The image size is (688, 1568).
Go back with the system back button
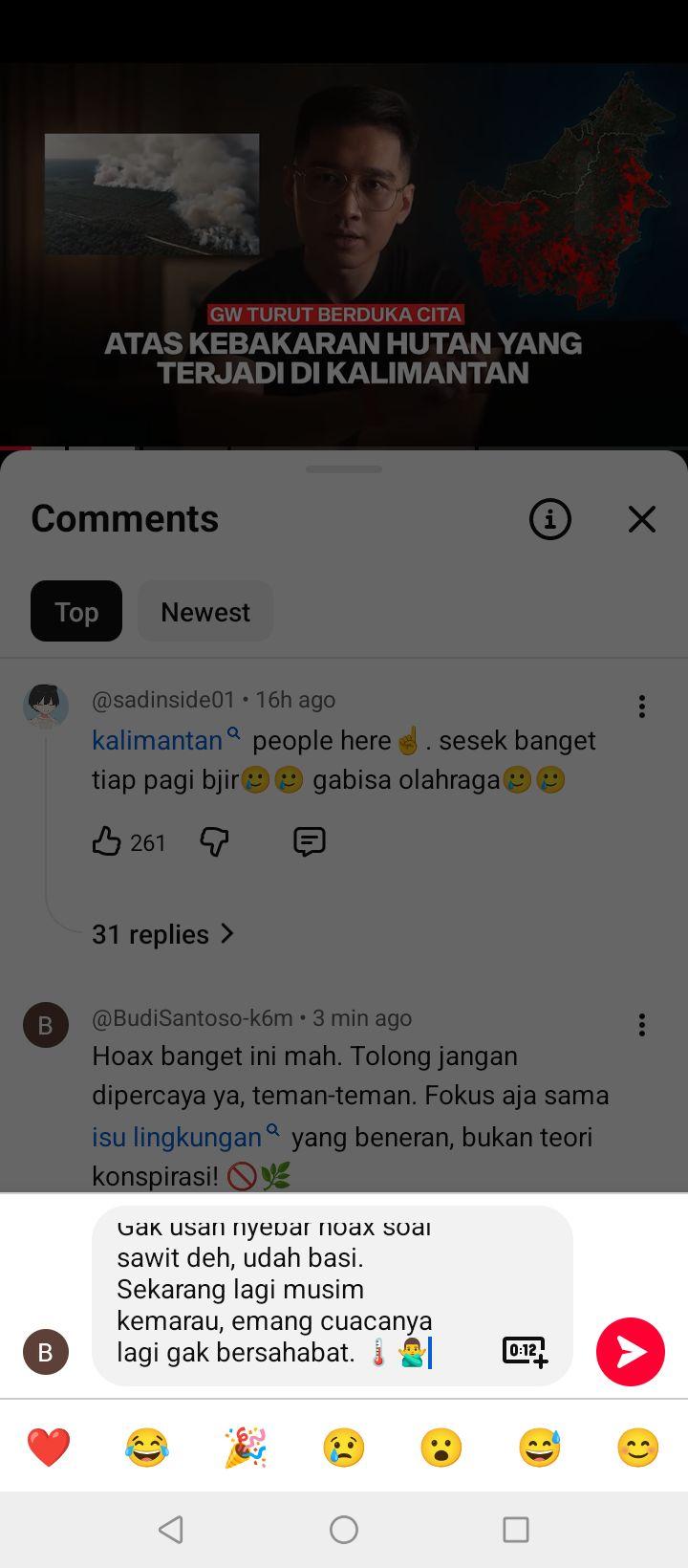click(172, 1530)
